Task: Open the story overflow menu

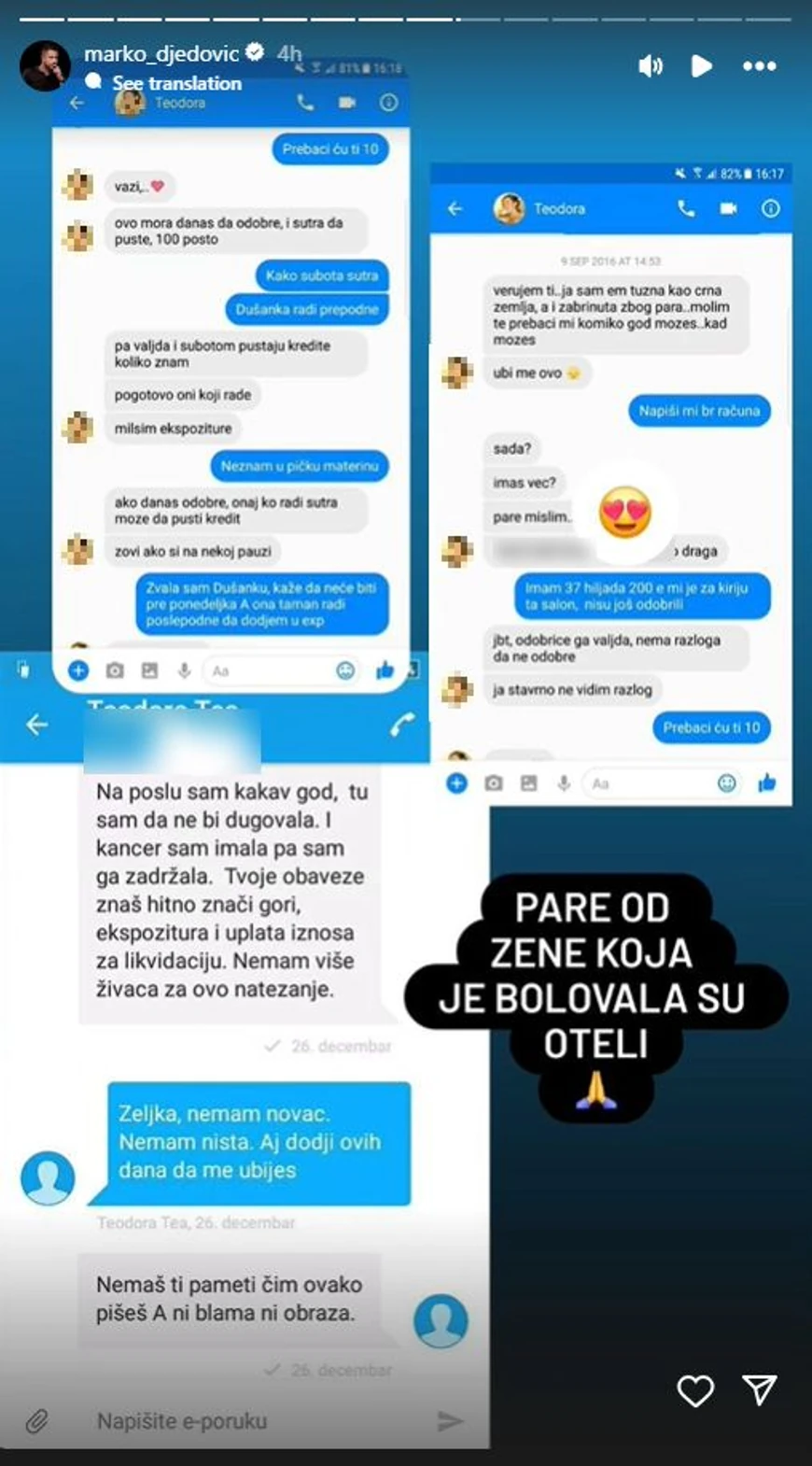Action: (x=759, y=65)
